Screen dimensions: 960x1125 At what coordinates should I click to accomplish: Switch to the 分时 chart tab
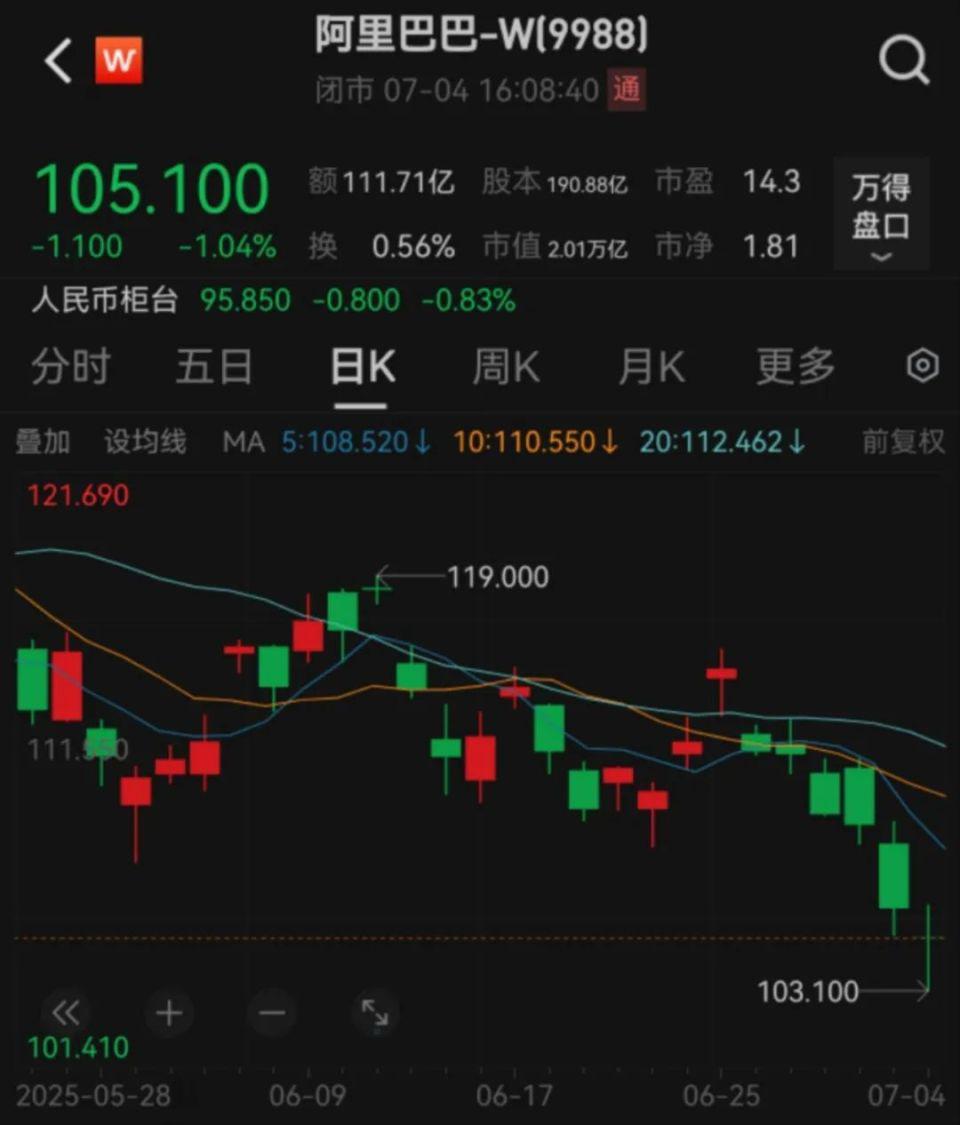pyautogui.click(x=70, y=367)
